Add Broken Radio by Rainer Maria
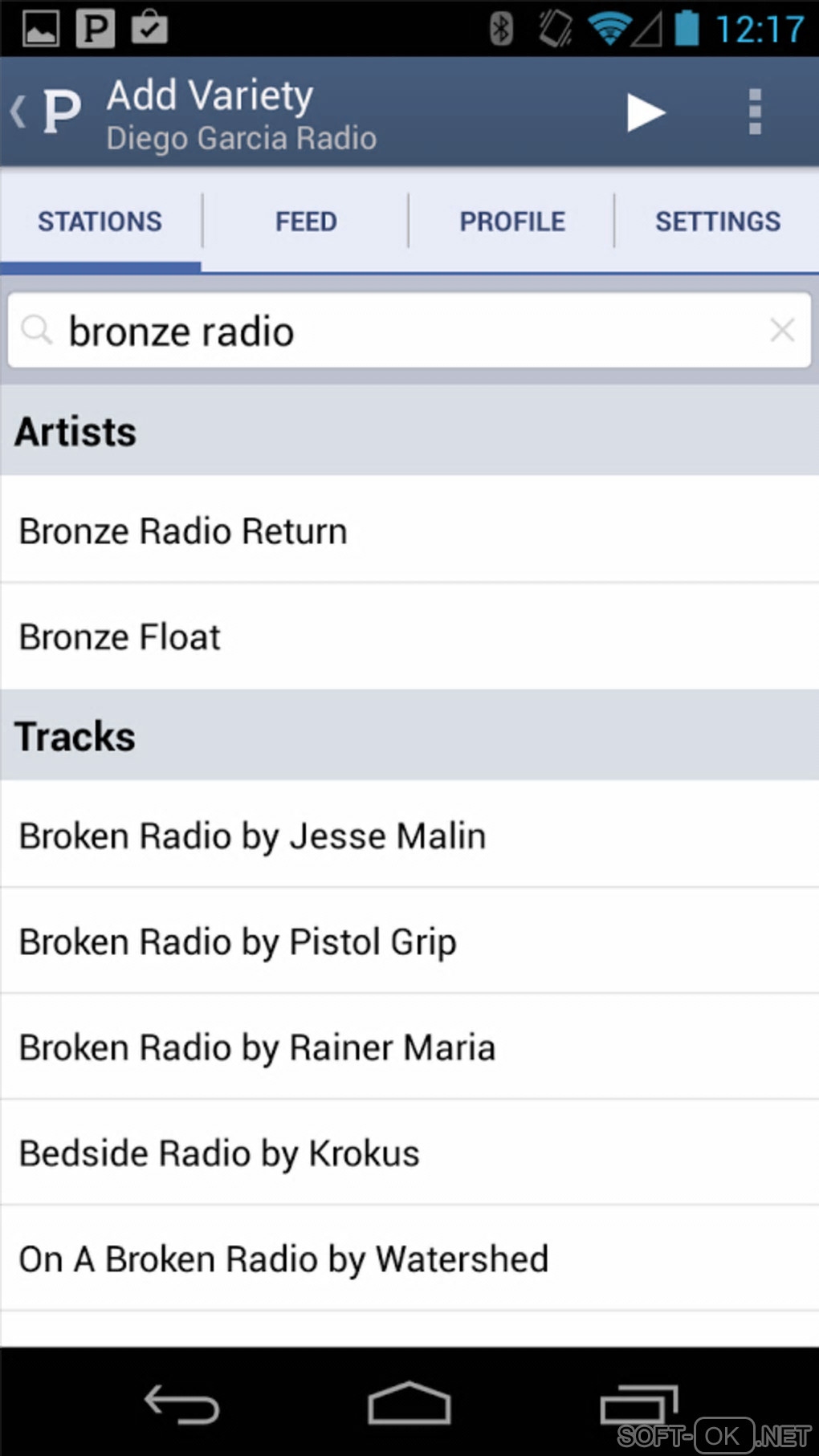Viewport: 819px width, 1456px height. click(x=409, y=1047)
